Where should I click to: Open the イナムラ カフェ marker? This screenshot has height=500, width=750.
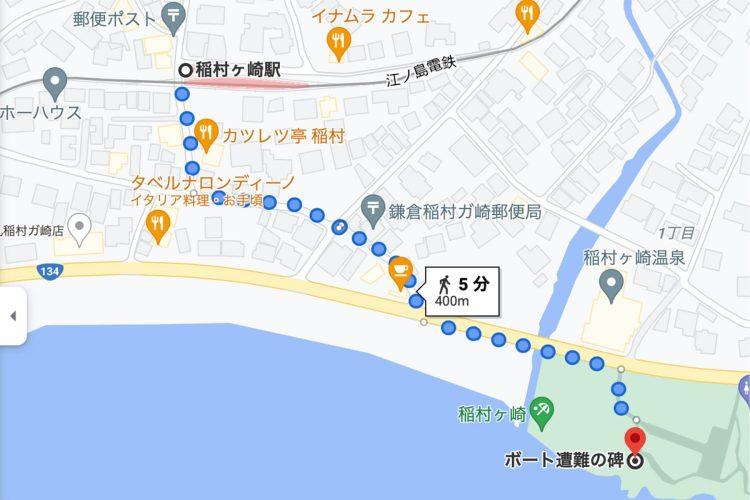click(x=340, y=41)
